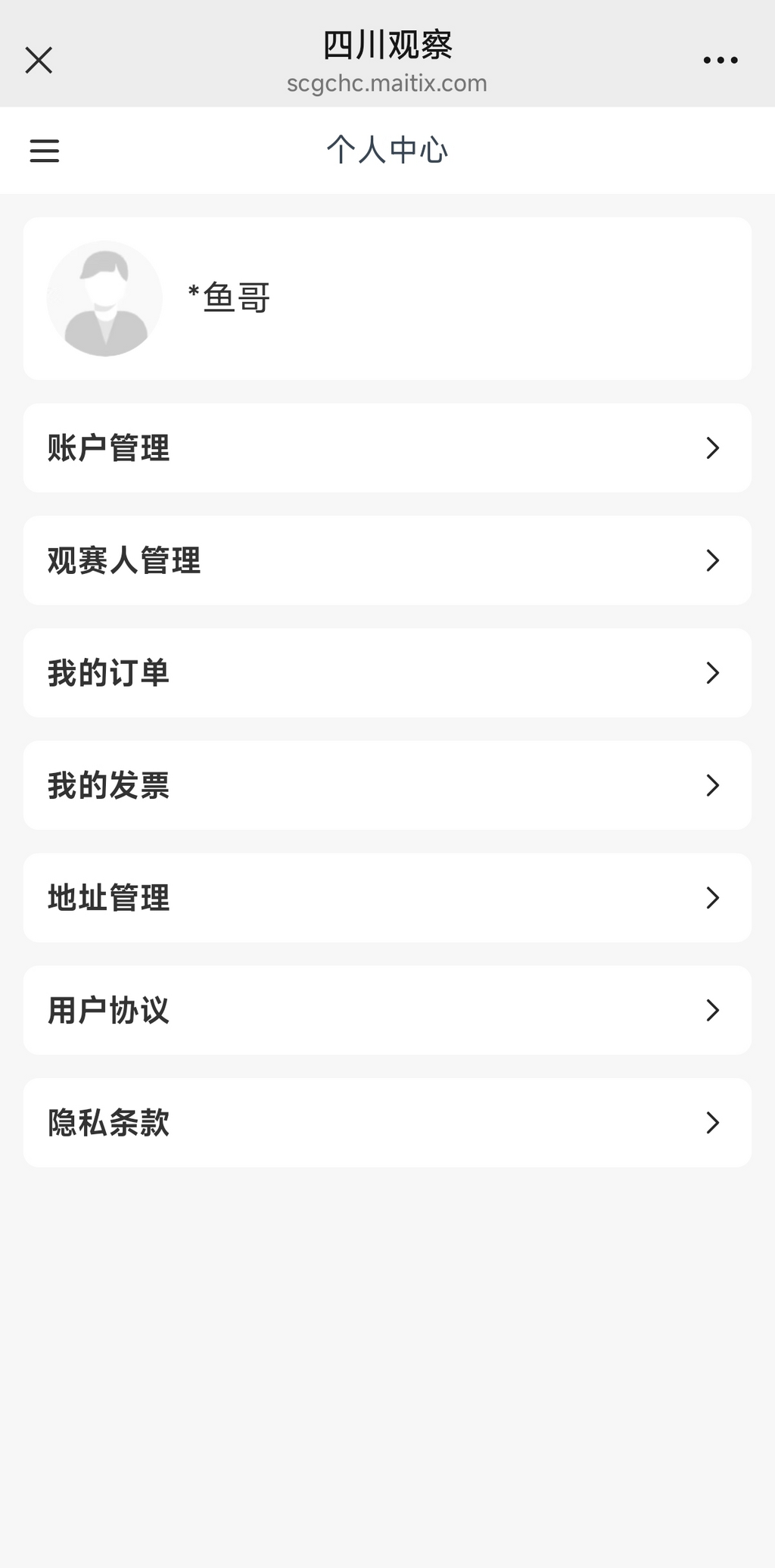This screenshot has height=1568, width=775.
Task: Open the *鱼哥 profile card
Action: click(x=387, y=298)
